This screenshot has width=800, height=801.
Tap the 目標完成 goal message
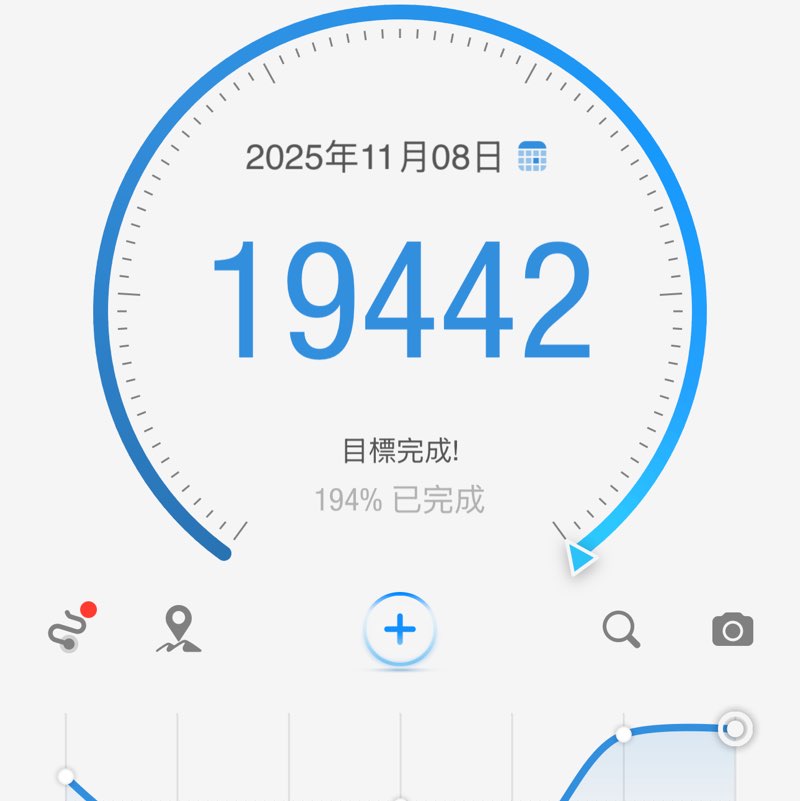click(399, 450)
